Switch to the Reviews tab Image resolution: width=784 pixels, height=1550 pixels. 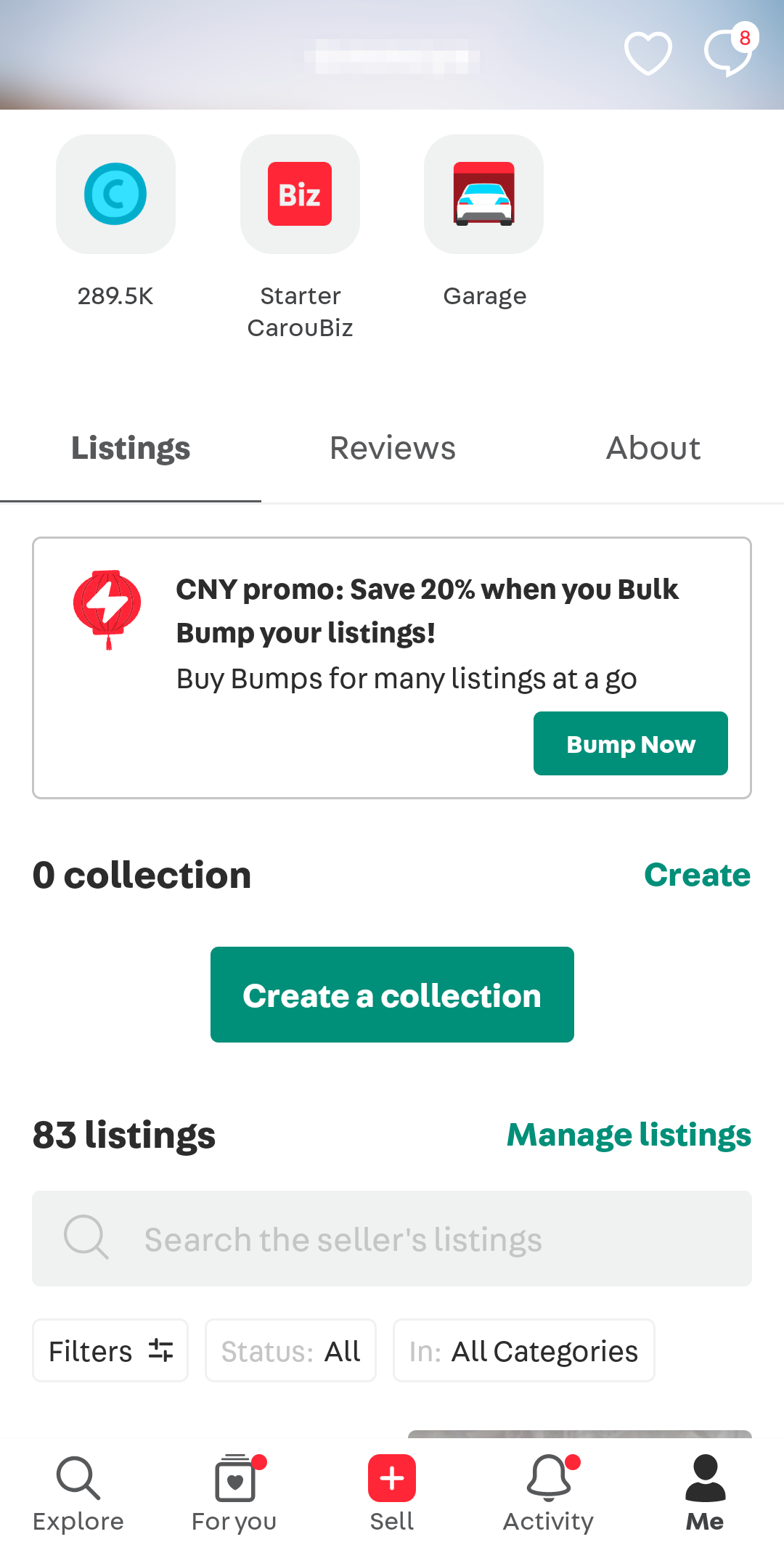392,448
